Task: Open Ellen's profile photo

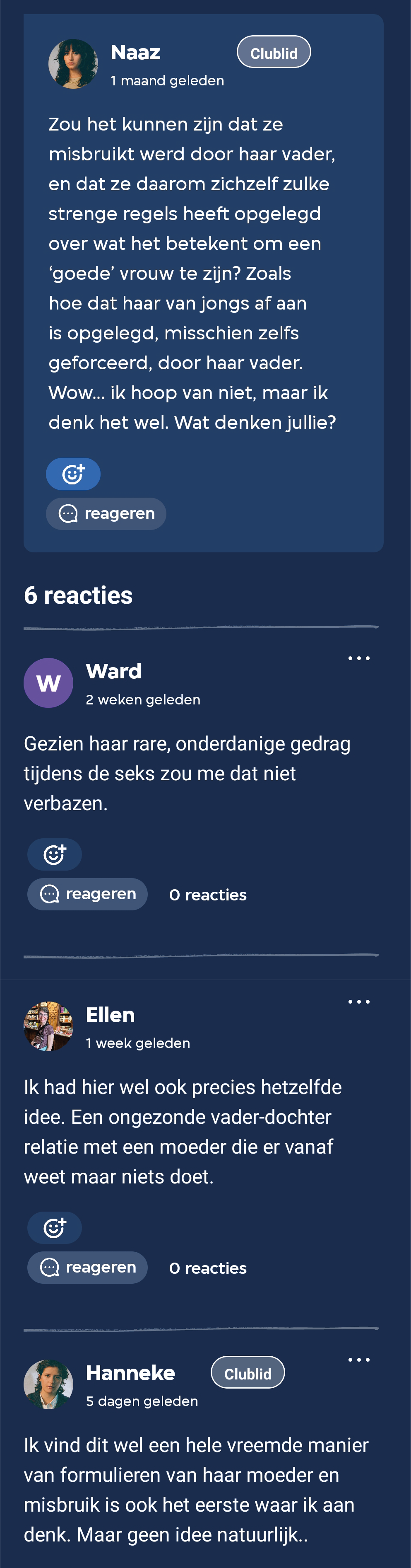Action: pyautogui.click(x=49, y=1026)
